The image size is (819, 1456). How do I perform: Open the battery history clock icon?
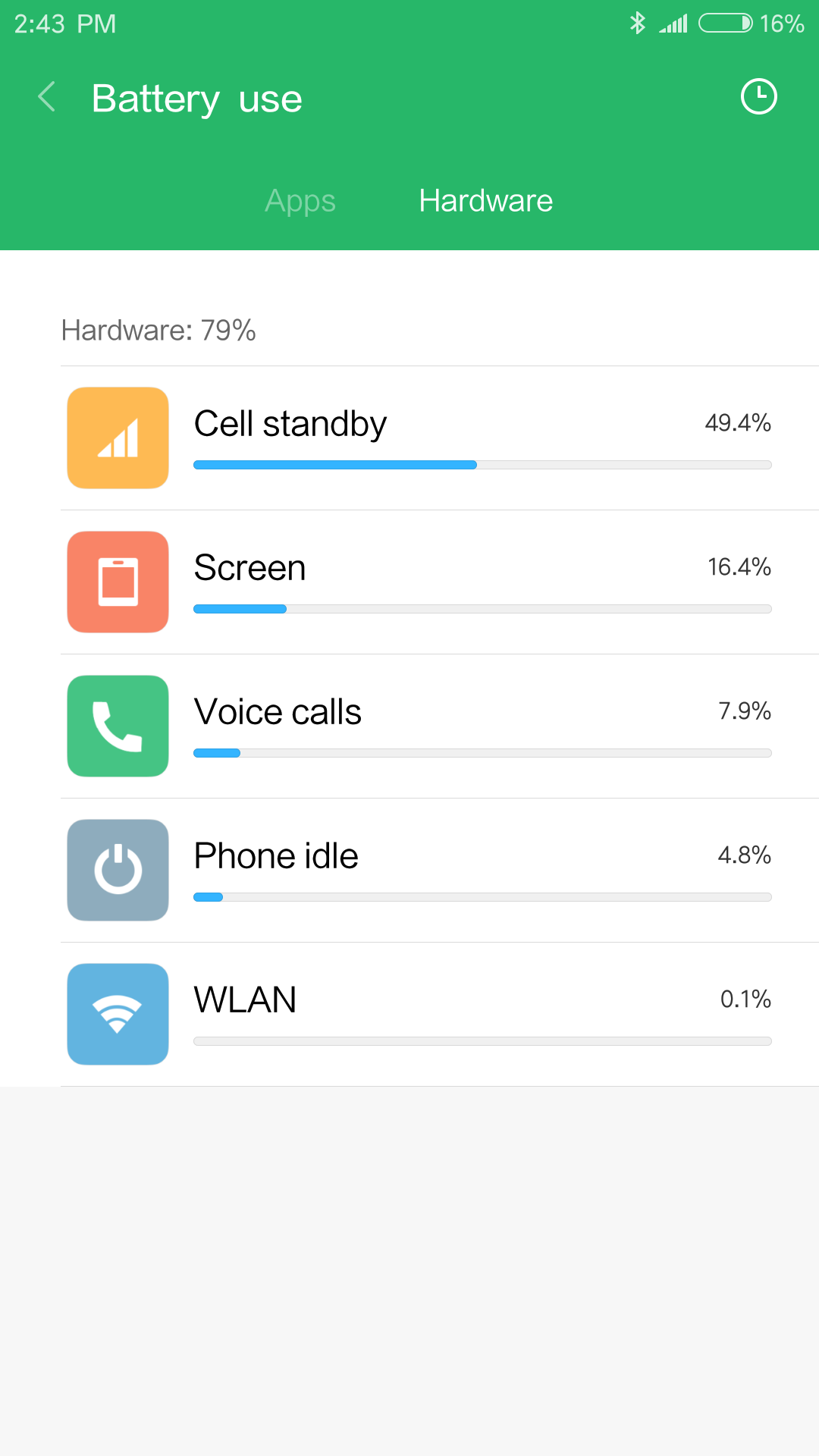(758, 96)
